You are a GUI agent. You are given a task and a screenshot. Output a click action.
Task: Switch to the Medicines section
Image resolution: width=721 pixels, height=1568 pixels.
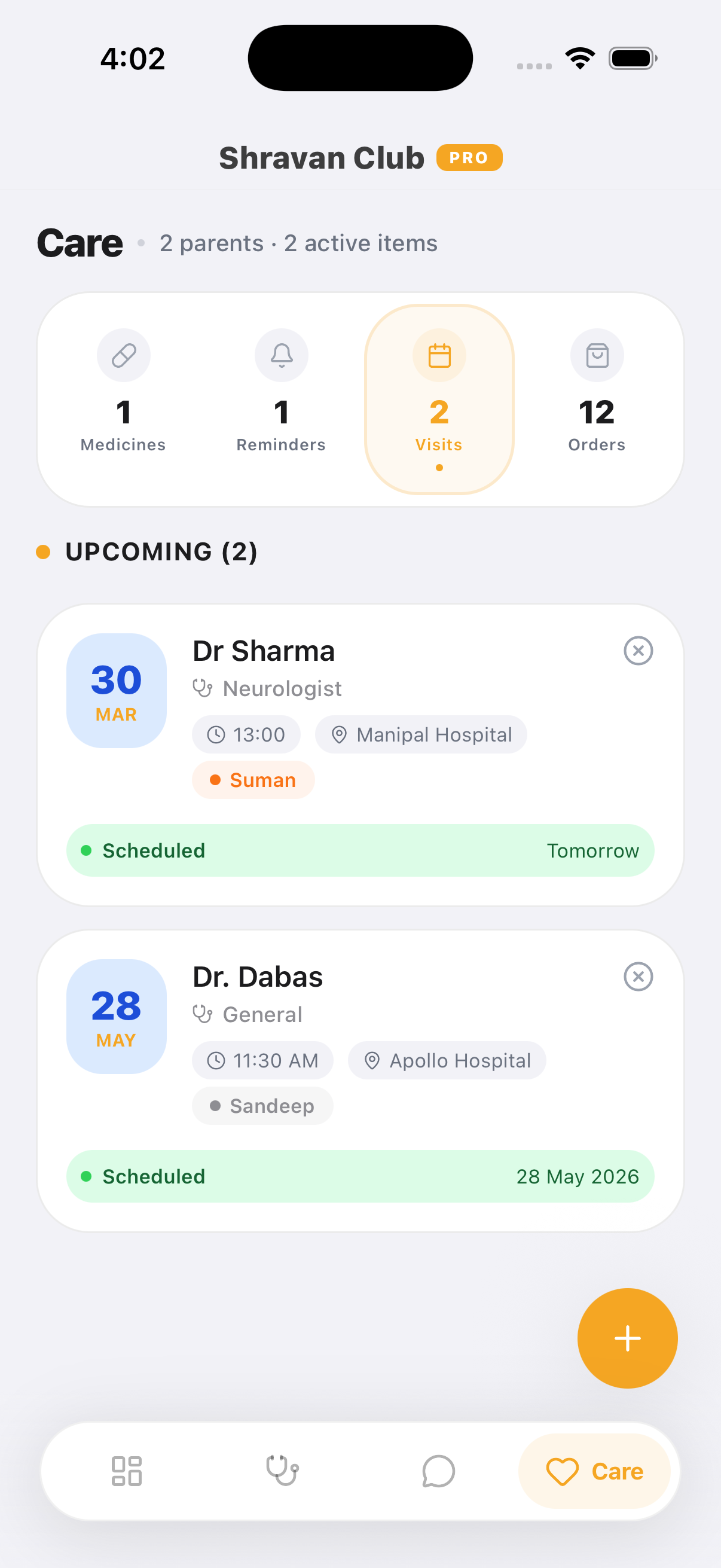point(124,393)
